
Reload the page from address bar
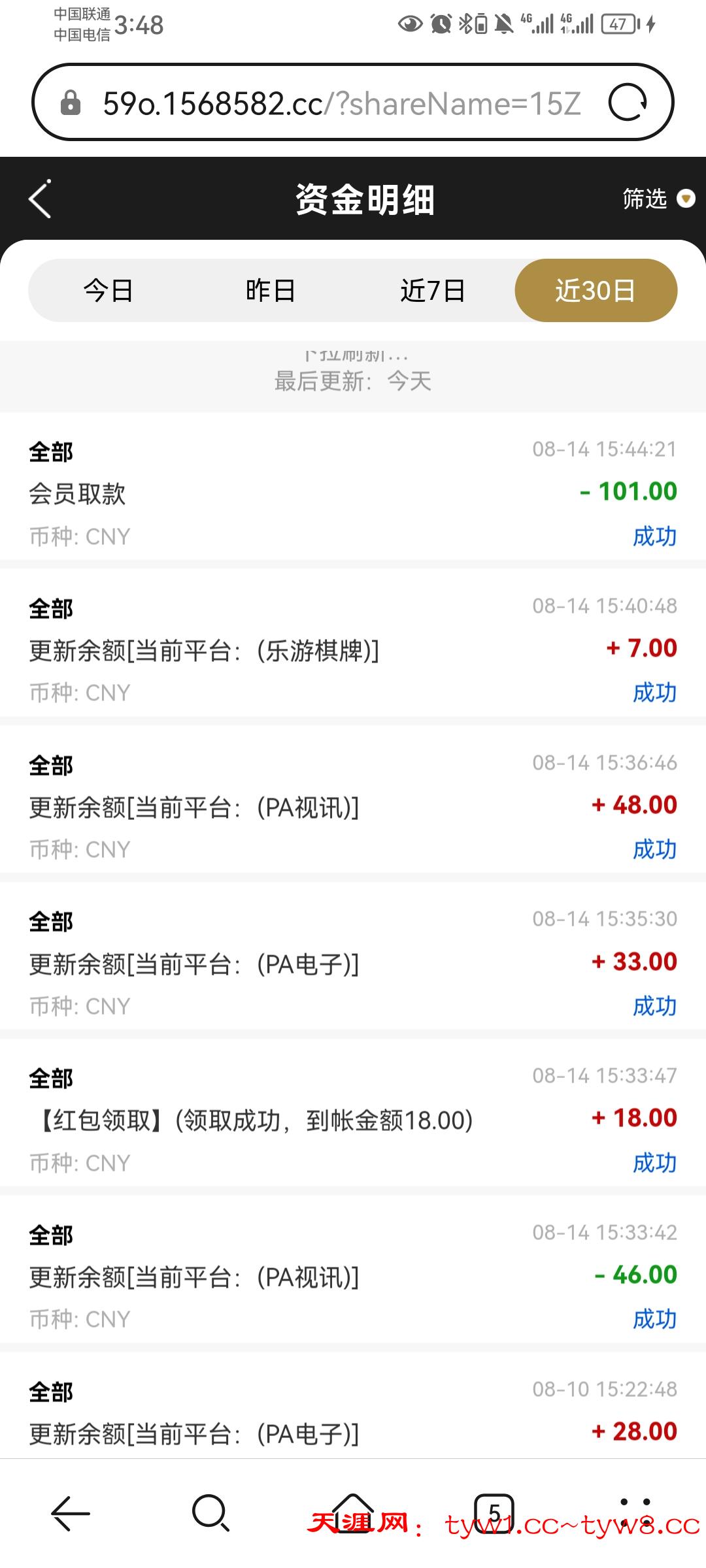(x=628, y=103)
